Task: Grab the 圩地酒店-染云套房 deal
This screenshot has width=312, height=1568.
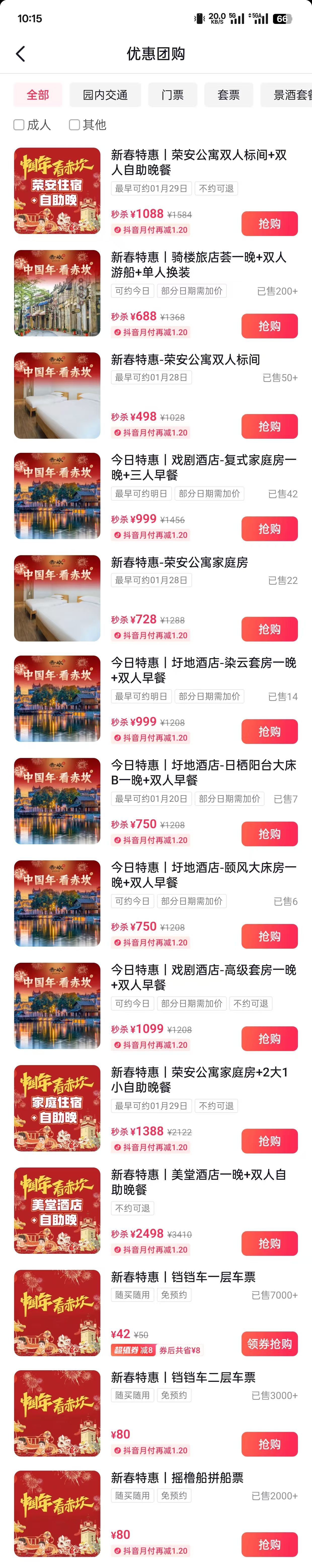Action: (269, 731)
